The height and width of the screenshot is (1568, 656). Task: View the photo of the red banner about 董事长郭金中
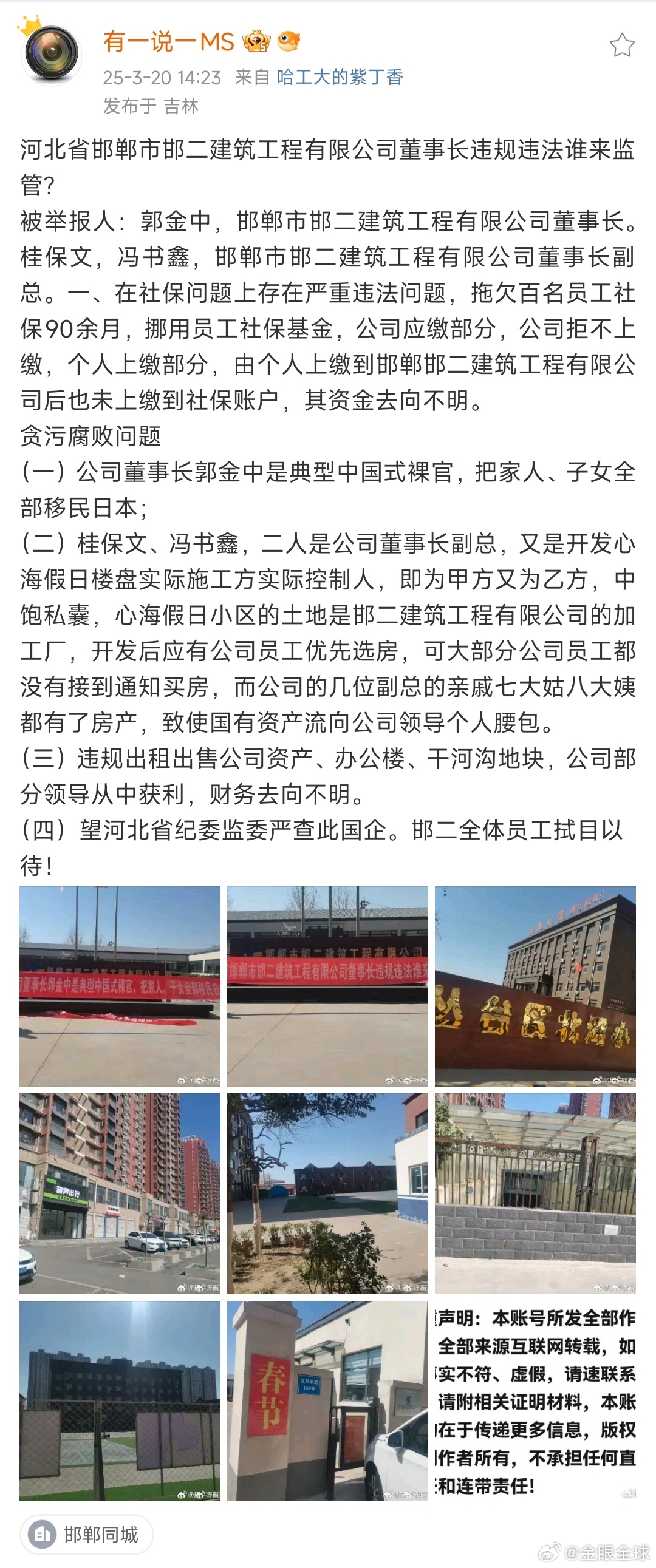[120, 986]
